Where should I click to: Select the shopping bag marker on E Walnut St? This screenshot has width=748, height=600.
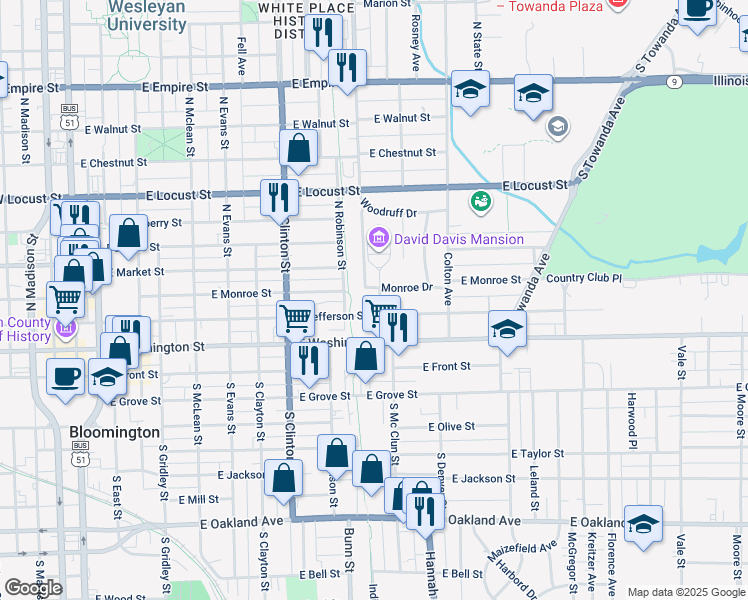click(x=299, y=148)
